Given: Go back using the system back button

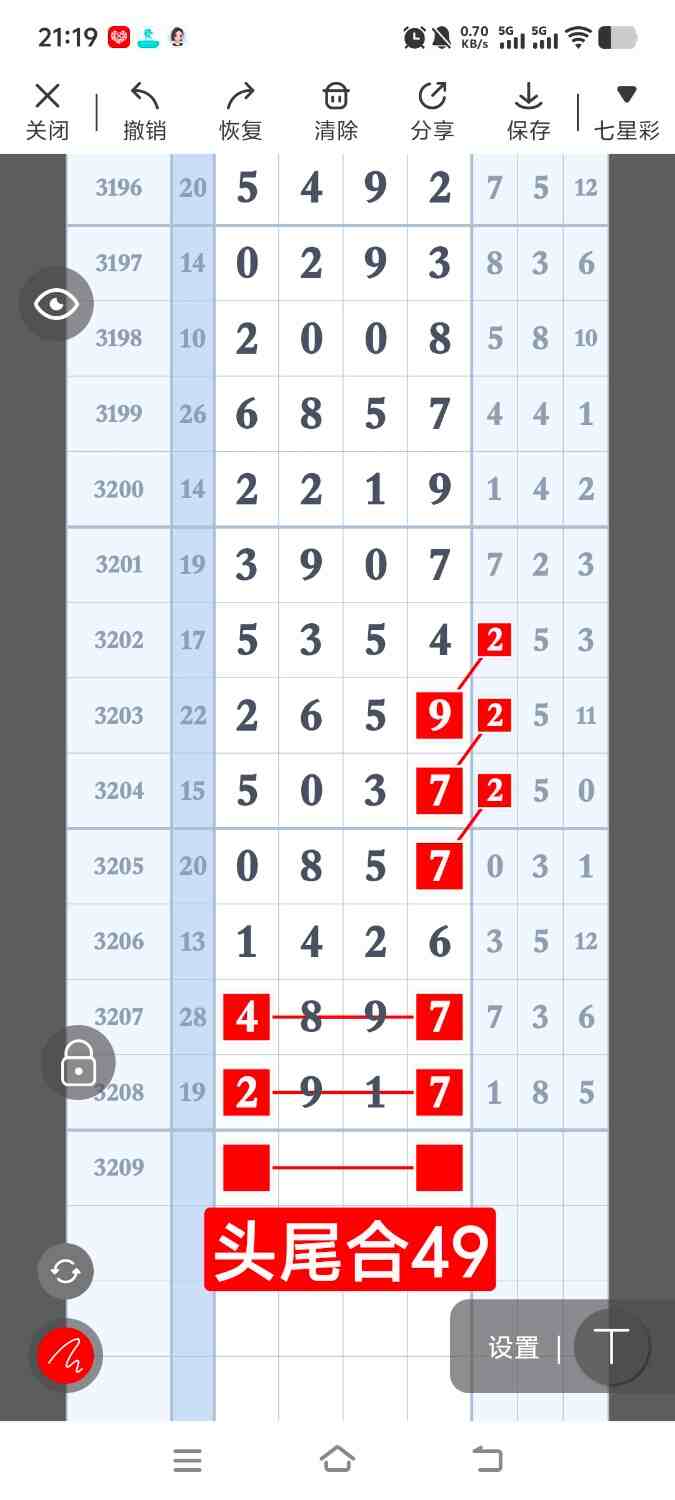Looking at the screenshot, I should (x=487, y=1460).
